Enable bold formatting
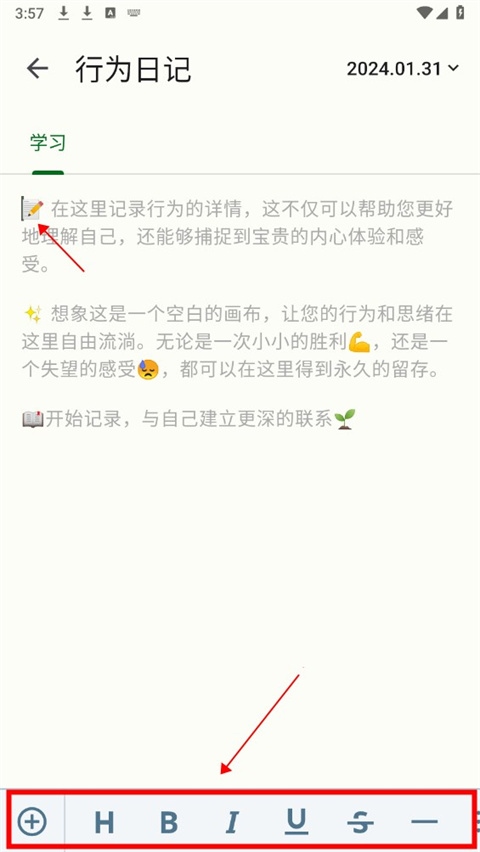The height and width of the screenshot is (852, 480). tap(169, 822)
